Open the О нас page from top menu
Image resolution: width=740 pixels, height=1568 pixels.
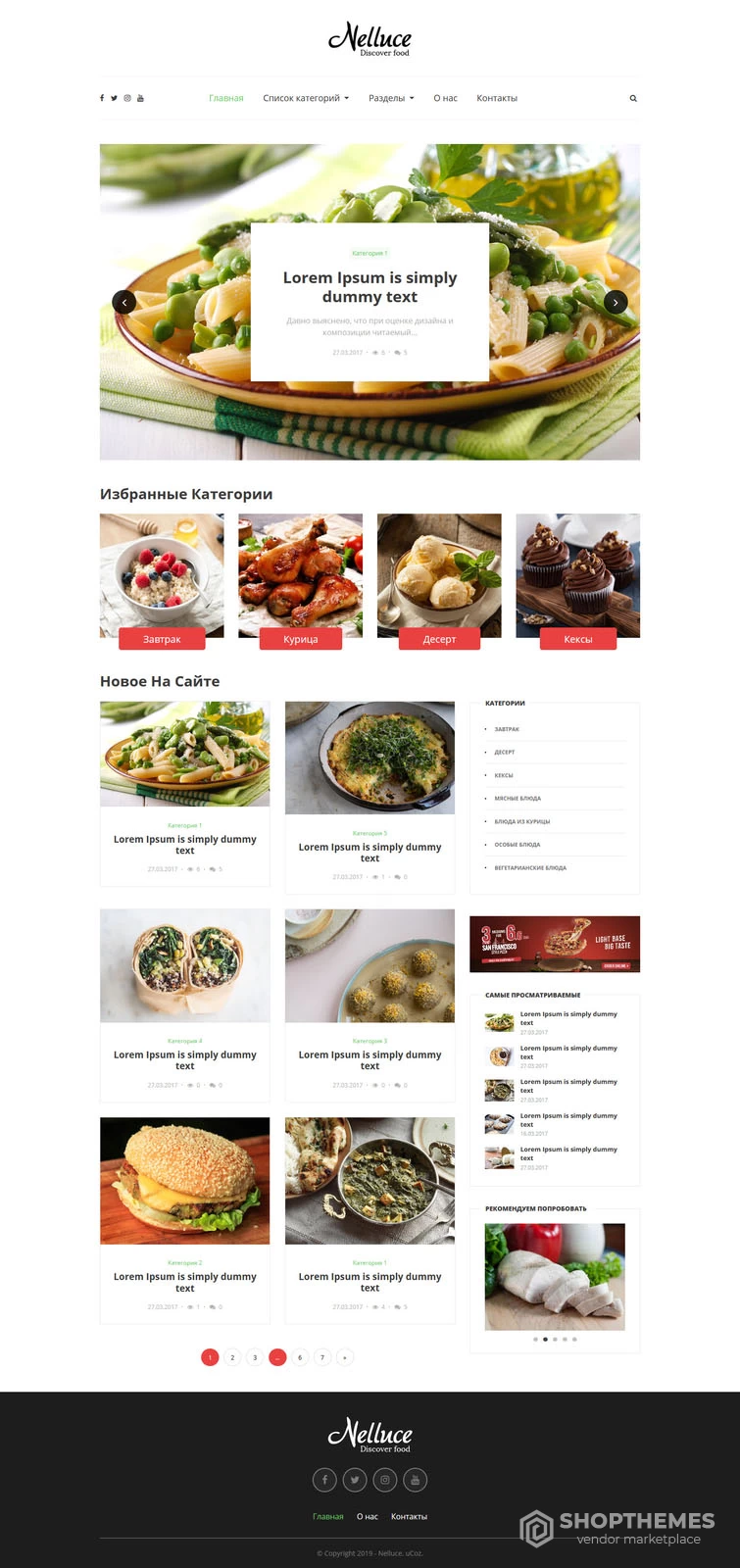pos(445,98)
